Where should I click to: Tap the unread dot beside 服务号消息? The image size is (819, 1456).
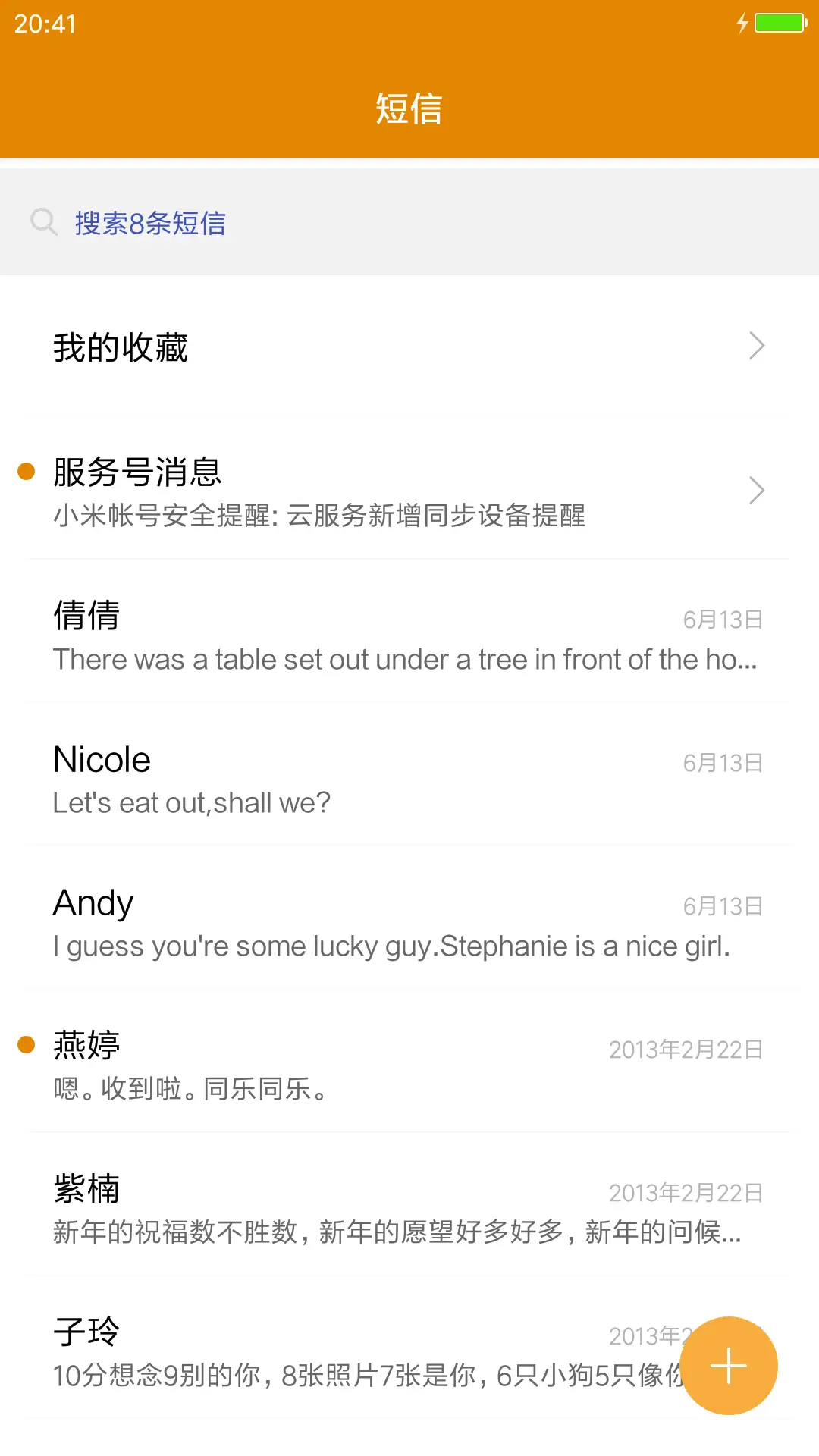coord(27,472)
